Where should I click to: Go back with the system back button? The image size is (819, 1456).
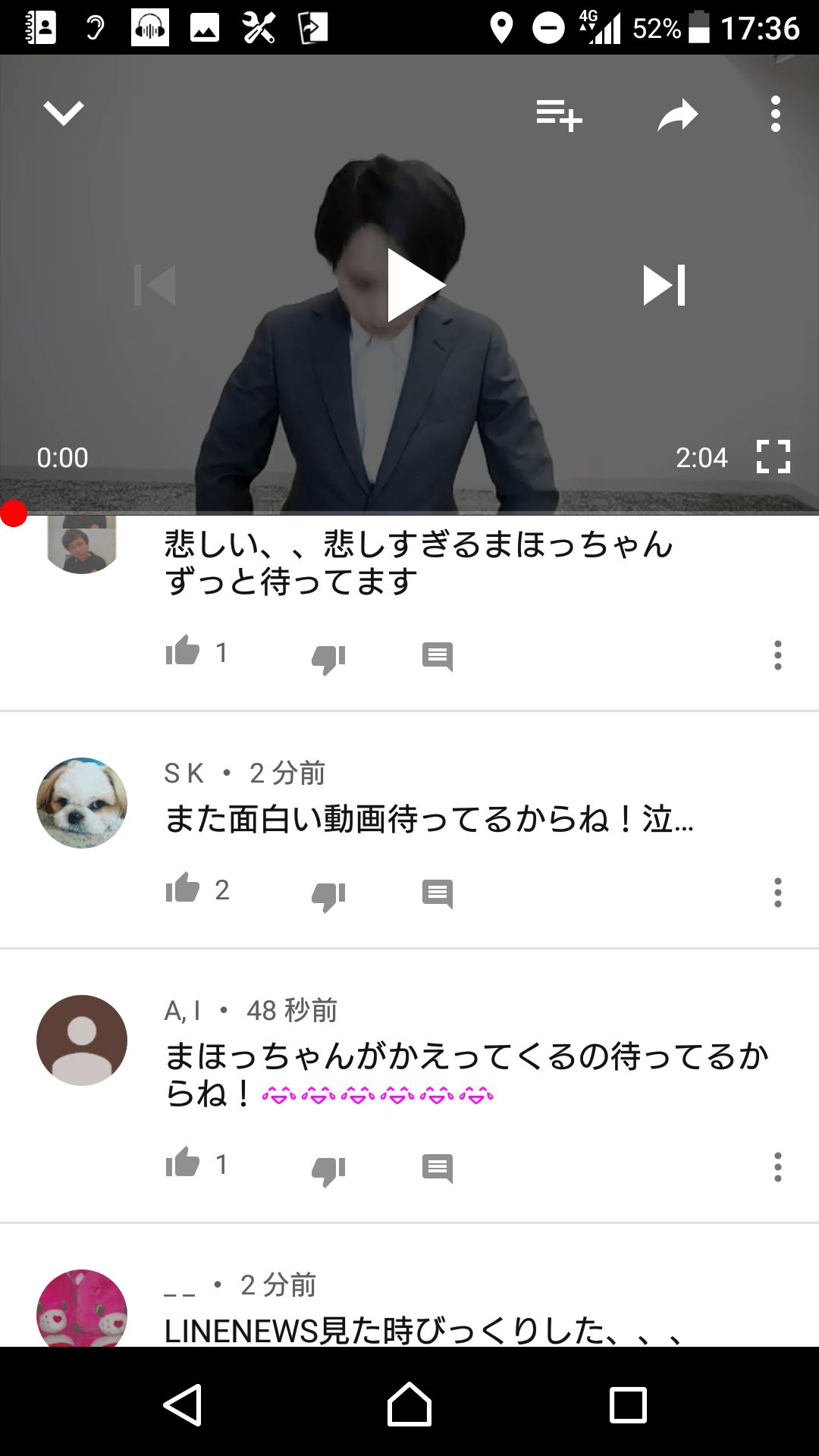[x=183, y=1404]
